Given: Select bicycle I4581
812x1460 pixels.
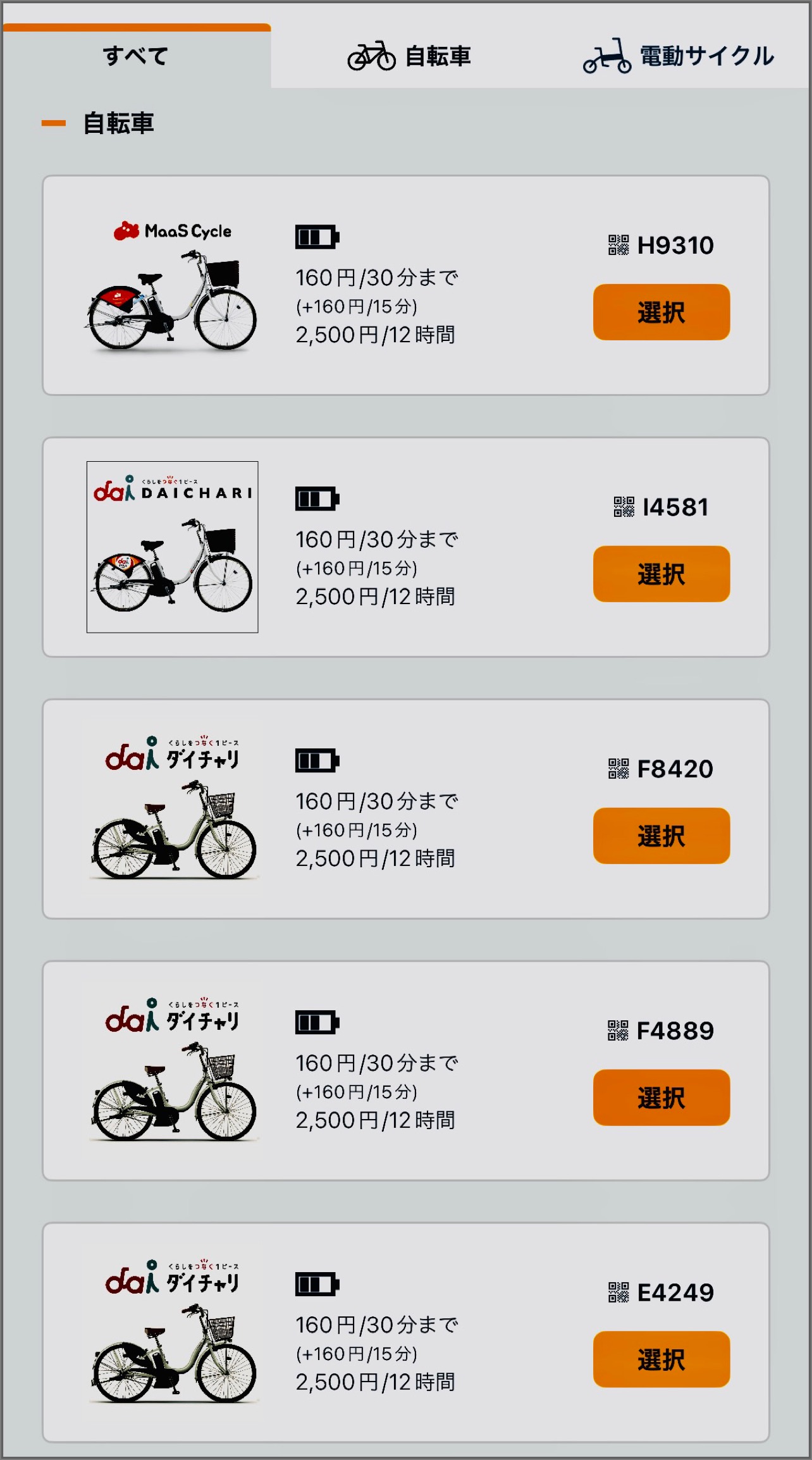Looking at the screenshot, I should coord(661,574).
